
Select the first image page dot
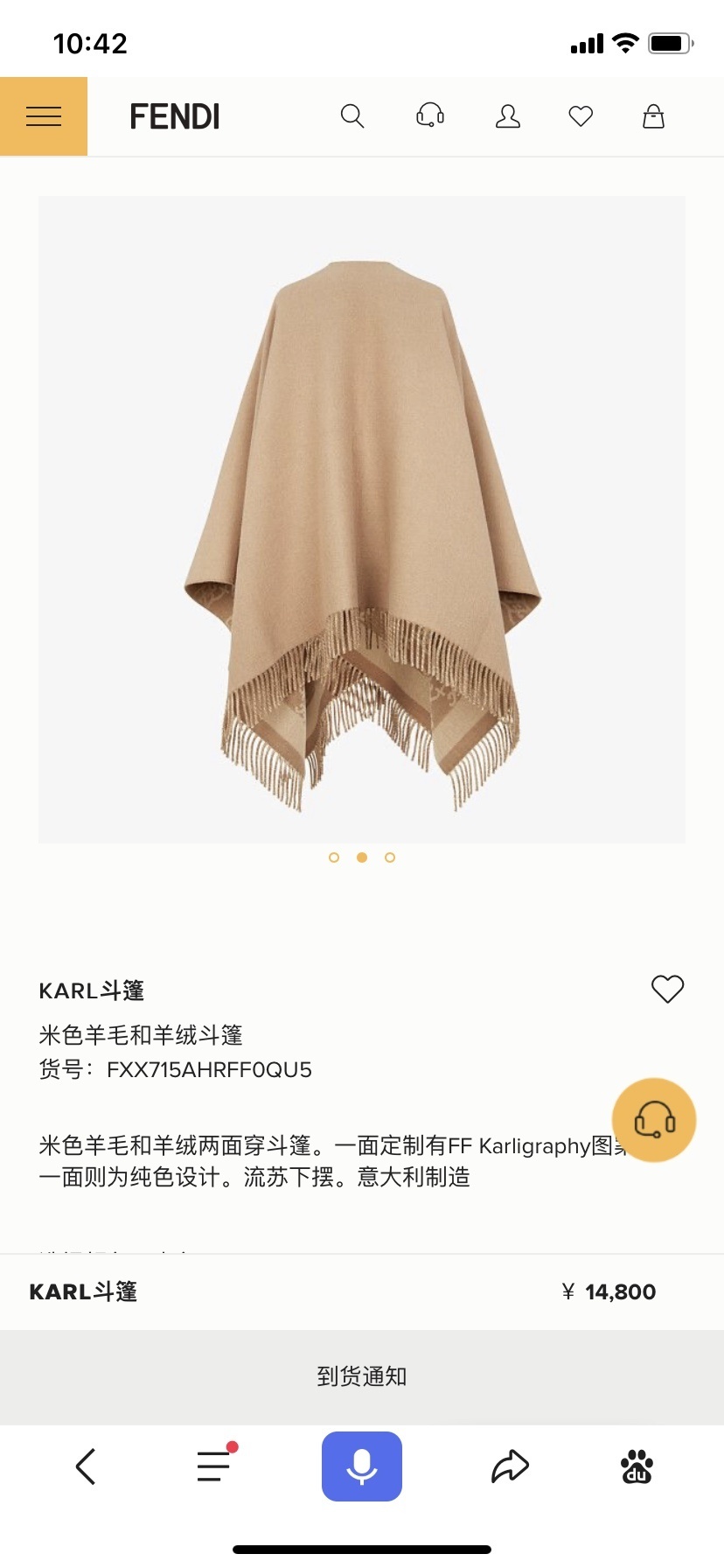[334, 857]
